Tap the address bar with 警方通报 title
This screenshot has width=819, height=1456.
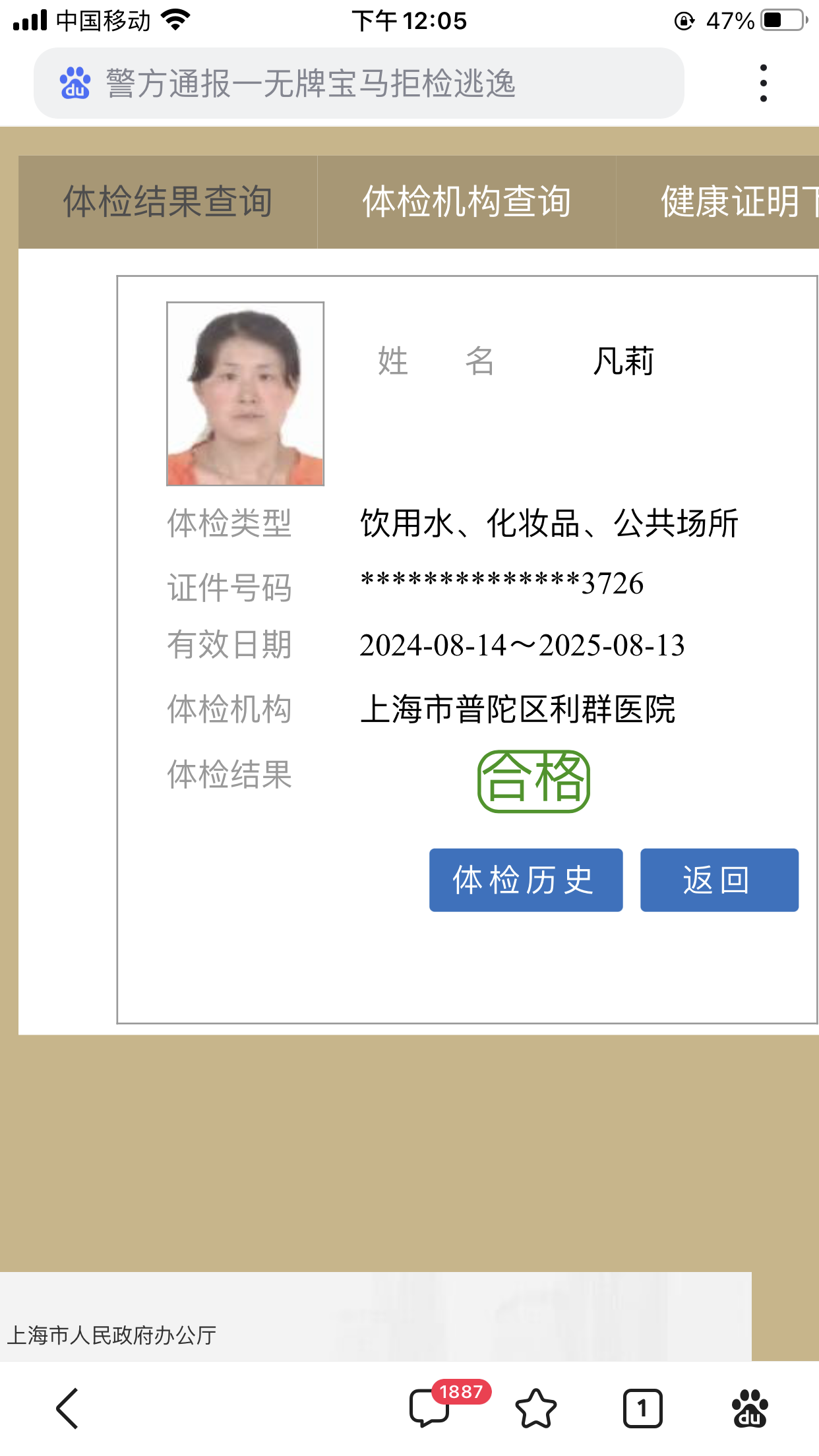tap(359, 84)
